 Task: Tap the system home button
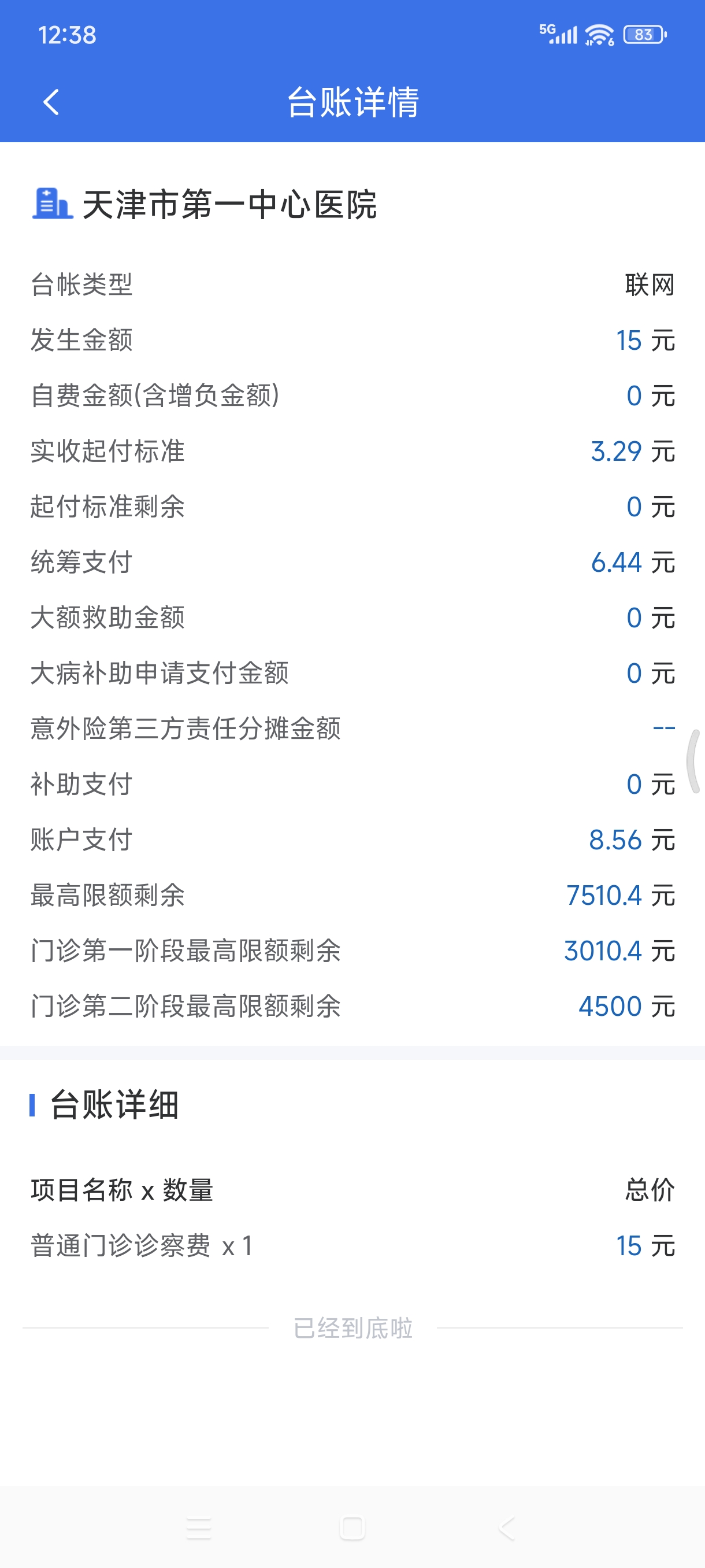pos(352,1527)
